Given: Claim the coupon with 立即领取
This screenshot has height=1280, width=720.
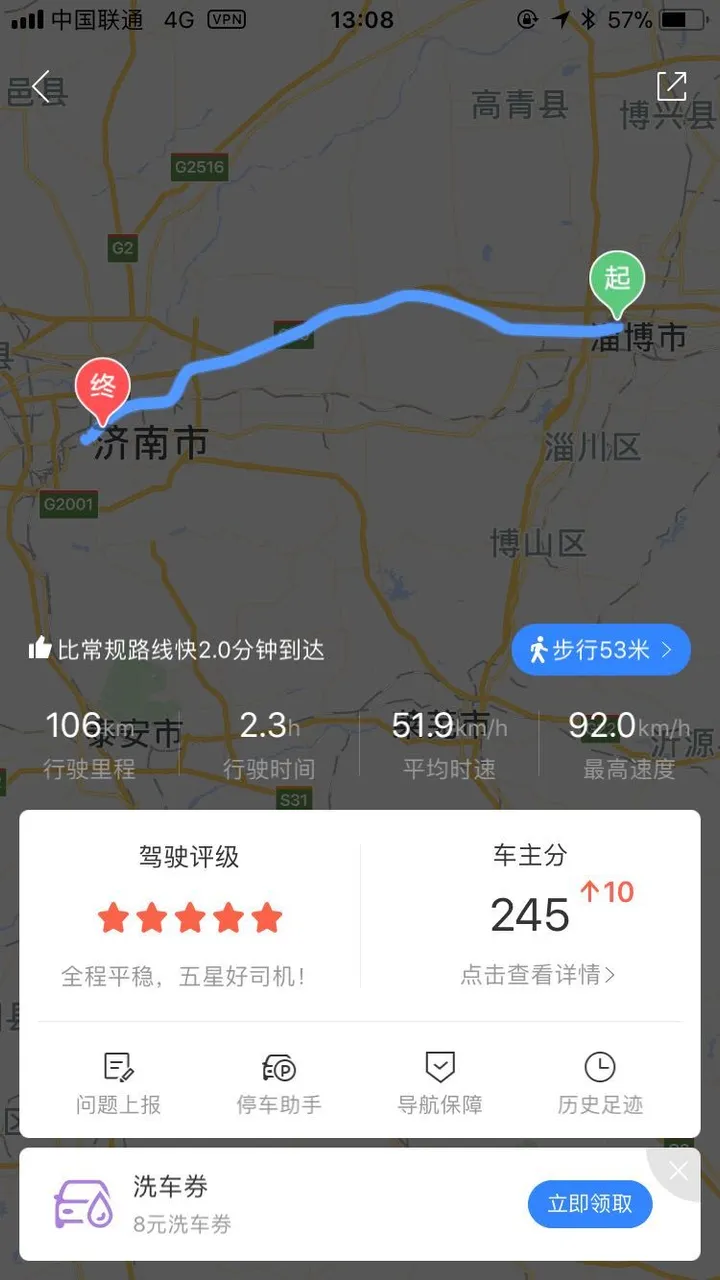Looking at the screenshot, I should (x=590, y=1204).
